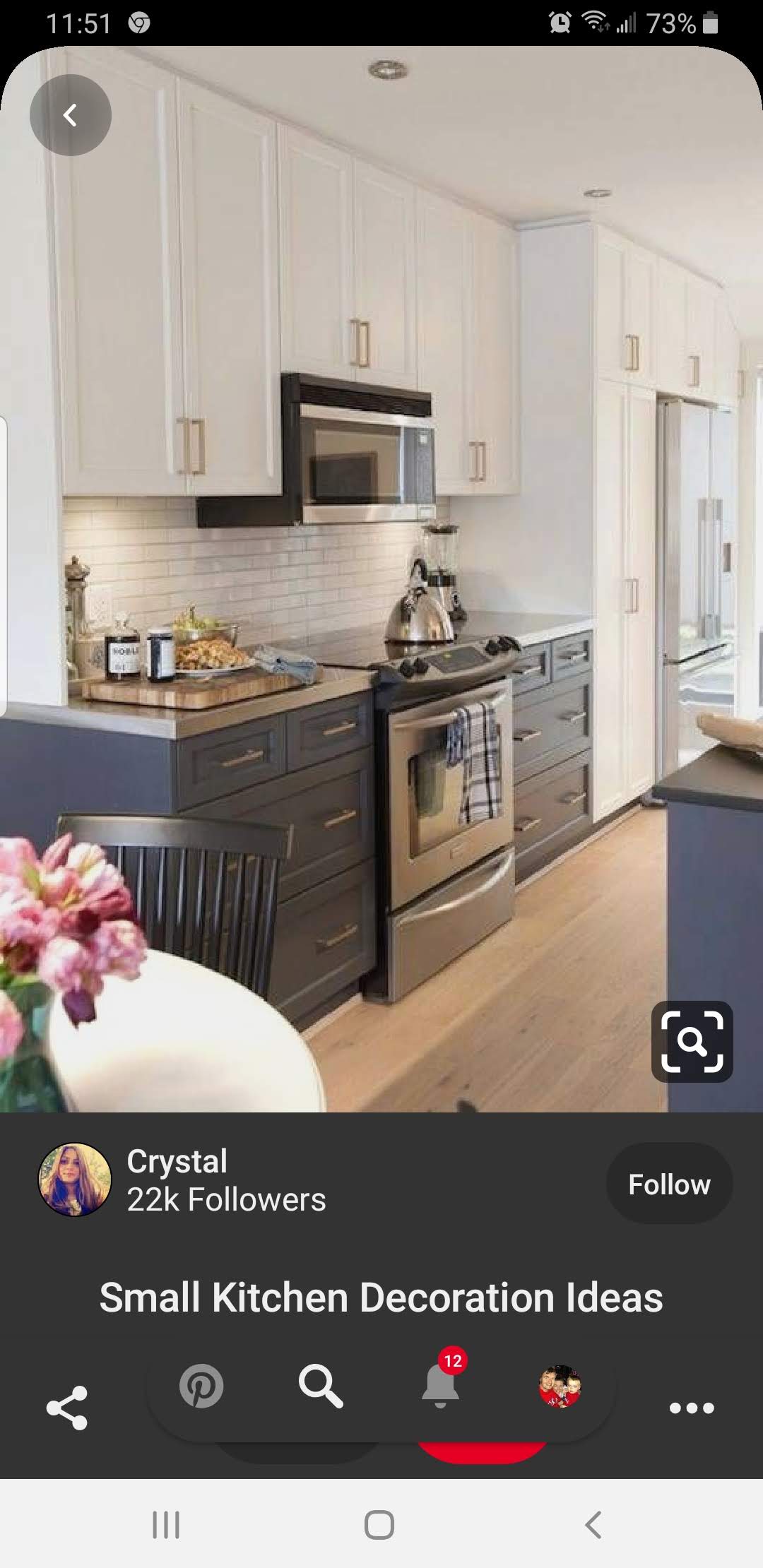Image resolution: width=763 pixels, height=1568 pixels.
Task: Go back using the arrow over the photo
Action: (70, 115)
